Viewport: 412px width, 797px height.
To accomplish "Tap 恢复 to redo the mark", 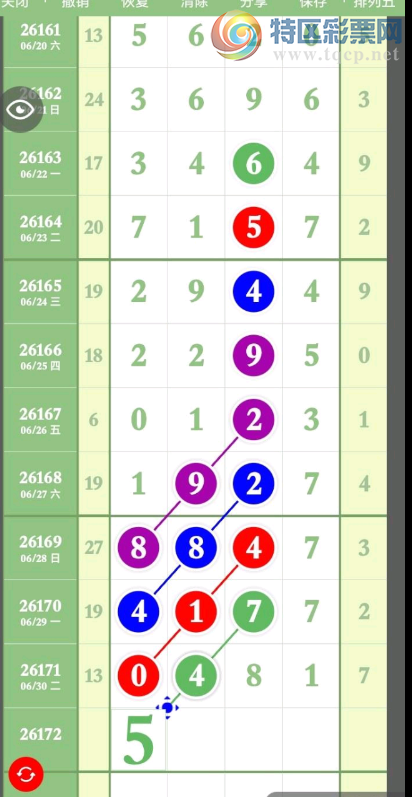I will 135,3.
